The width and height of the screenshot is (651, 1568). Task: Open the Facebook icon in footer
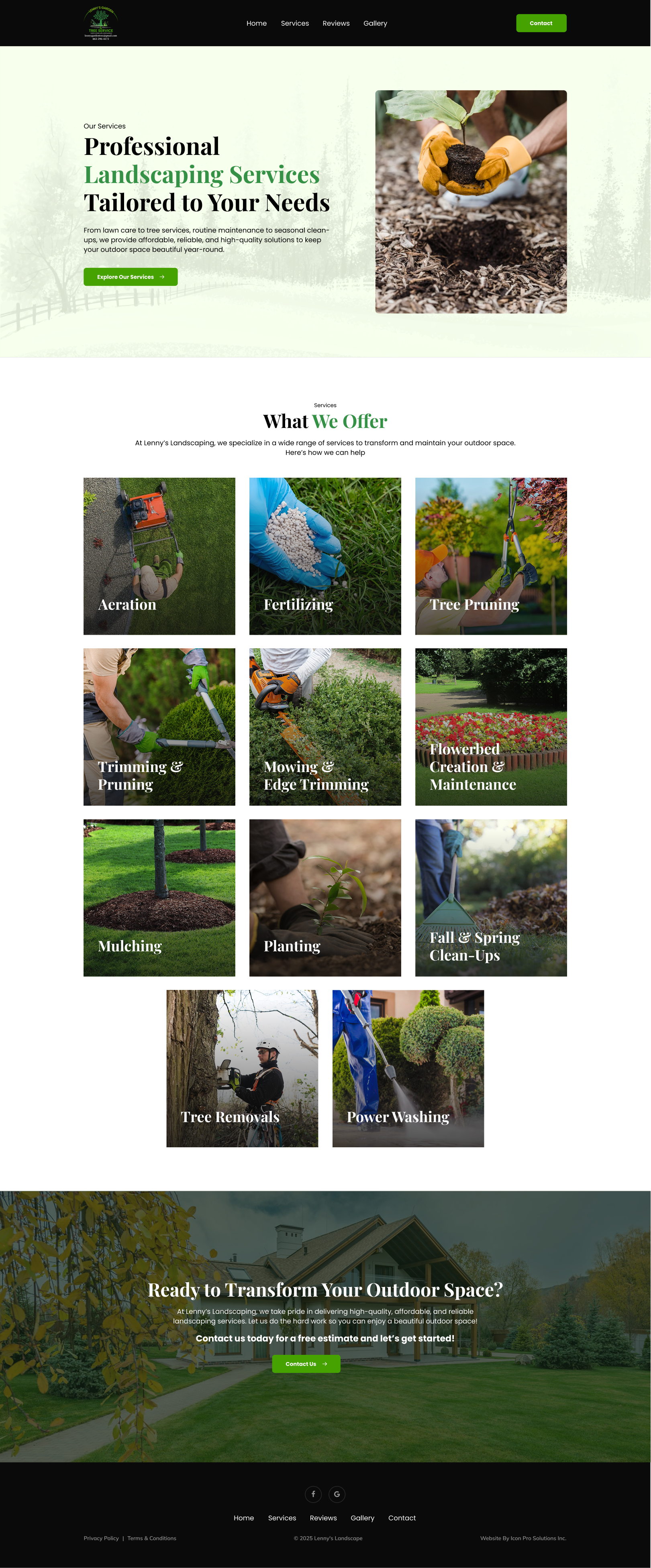pyautogui.click(x=313, y=1495)
